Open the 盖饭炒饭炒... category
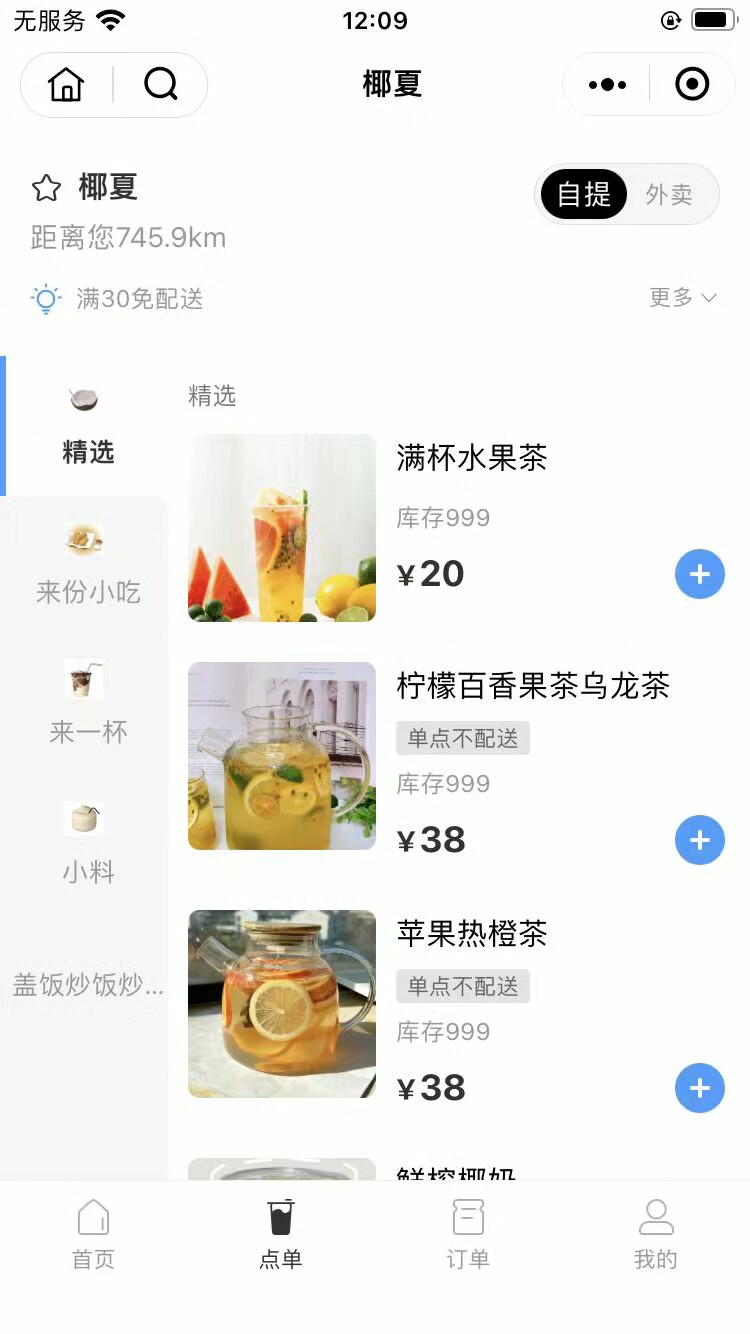Image resolution: width=750 pixels, height=1334 pixels. (x=88, y=985)
